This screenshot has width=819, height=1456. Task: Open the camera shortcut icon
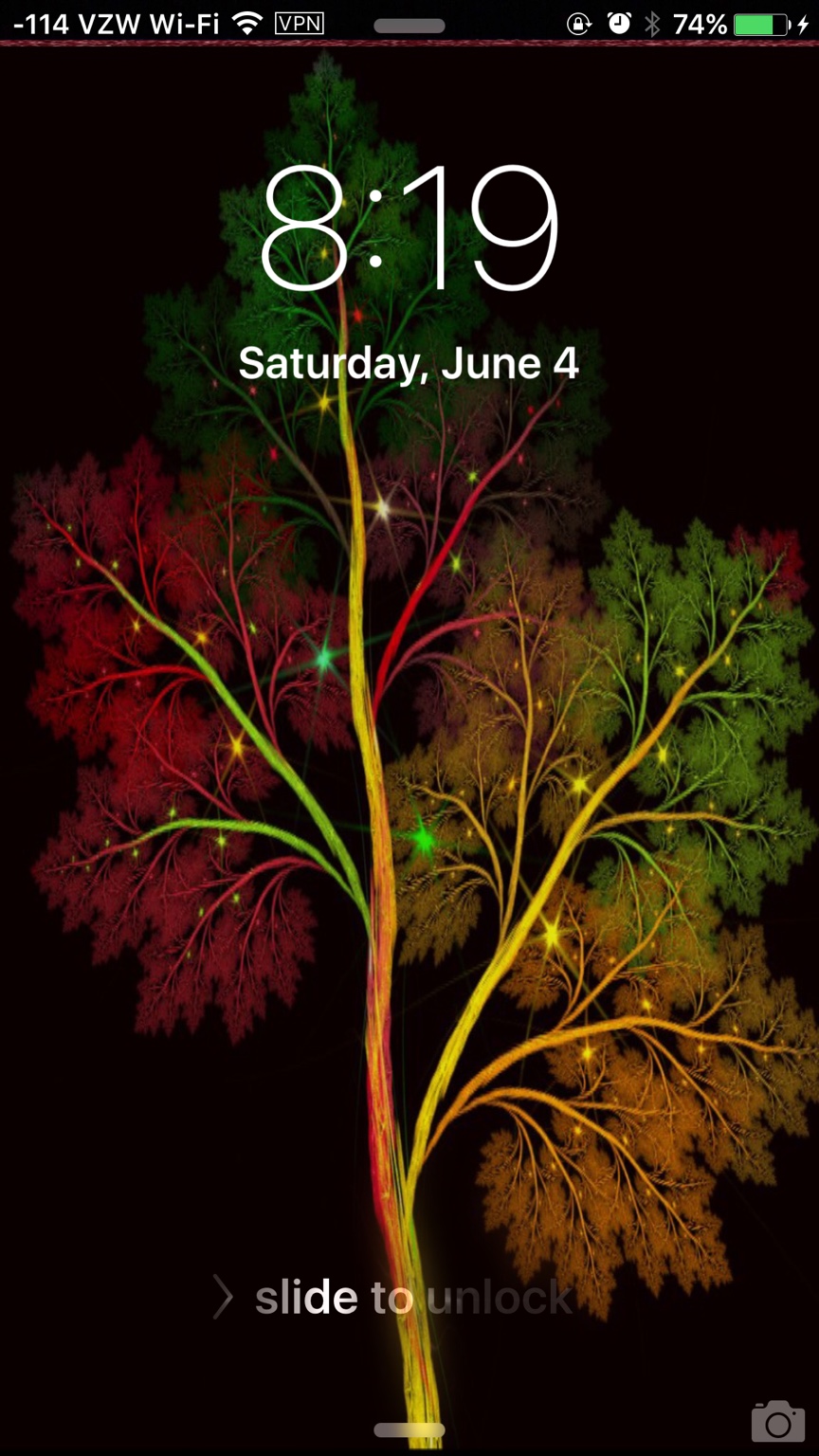[x=778, y=1421]
